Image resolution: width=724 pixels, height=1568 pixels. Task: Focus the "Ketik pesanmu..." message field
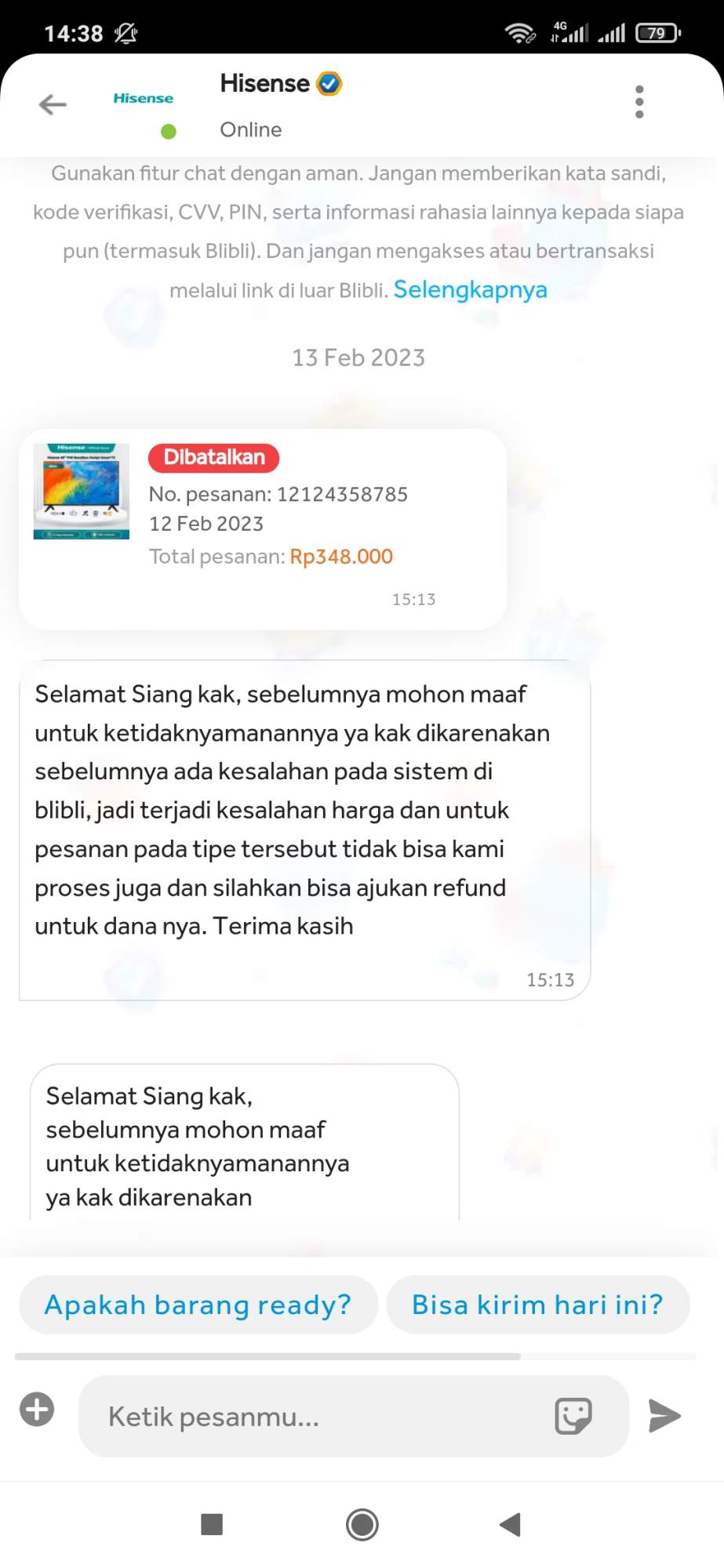314,1416
